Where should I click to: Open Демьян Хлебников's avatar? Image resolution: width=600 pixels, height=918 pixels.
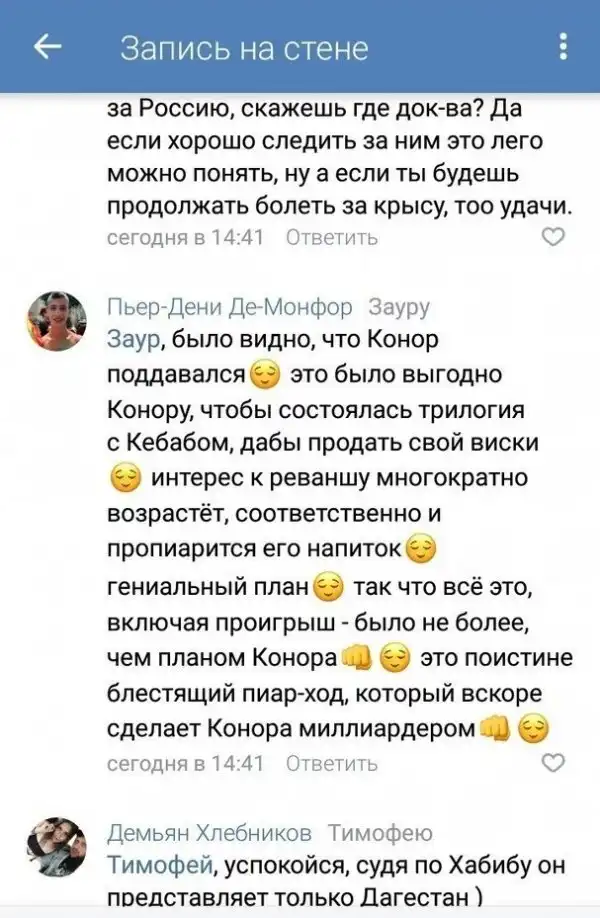(x=56, y=853)
